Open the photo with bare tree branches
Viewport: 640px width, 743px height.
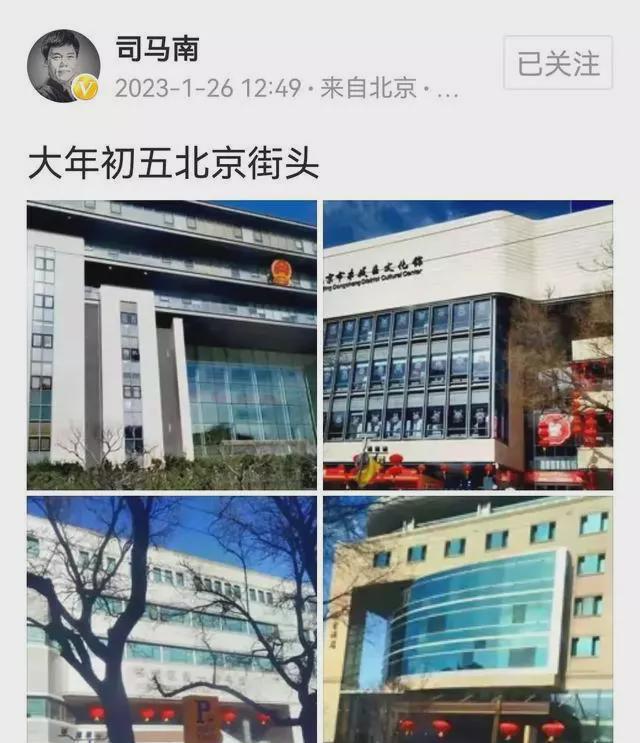(x=171, y=620)
